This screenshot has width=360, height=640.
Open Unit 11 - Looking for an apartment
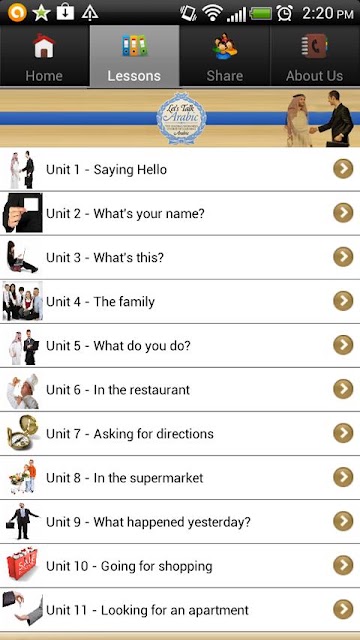click(180, 610)
